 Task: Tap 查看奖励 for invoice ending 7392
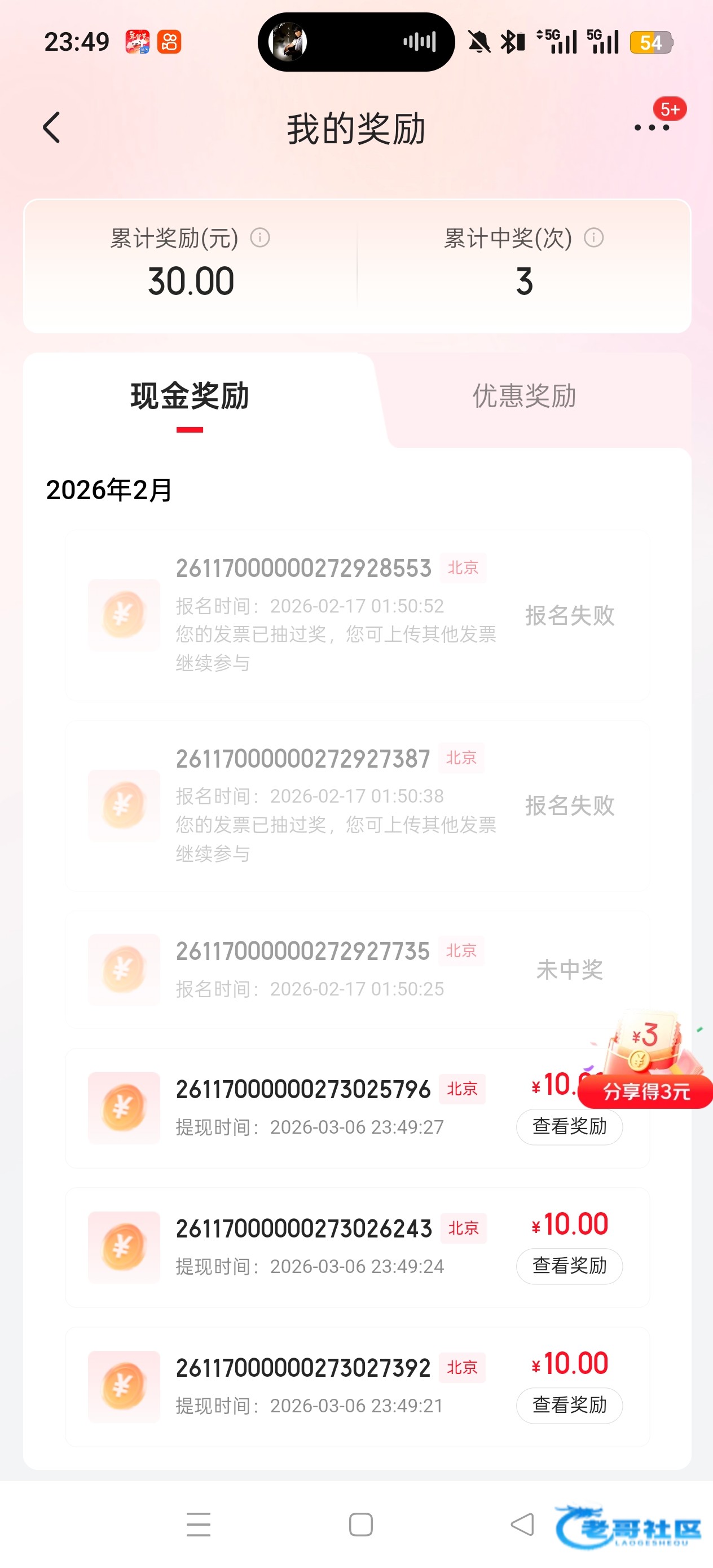(x=569, y=1405)
